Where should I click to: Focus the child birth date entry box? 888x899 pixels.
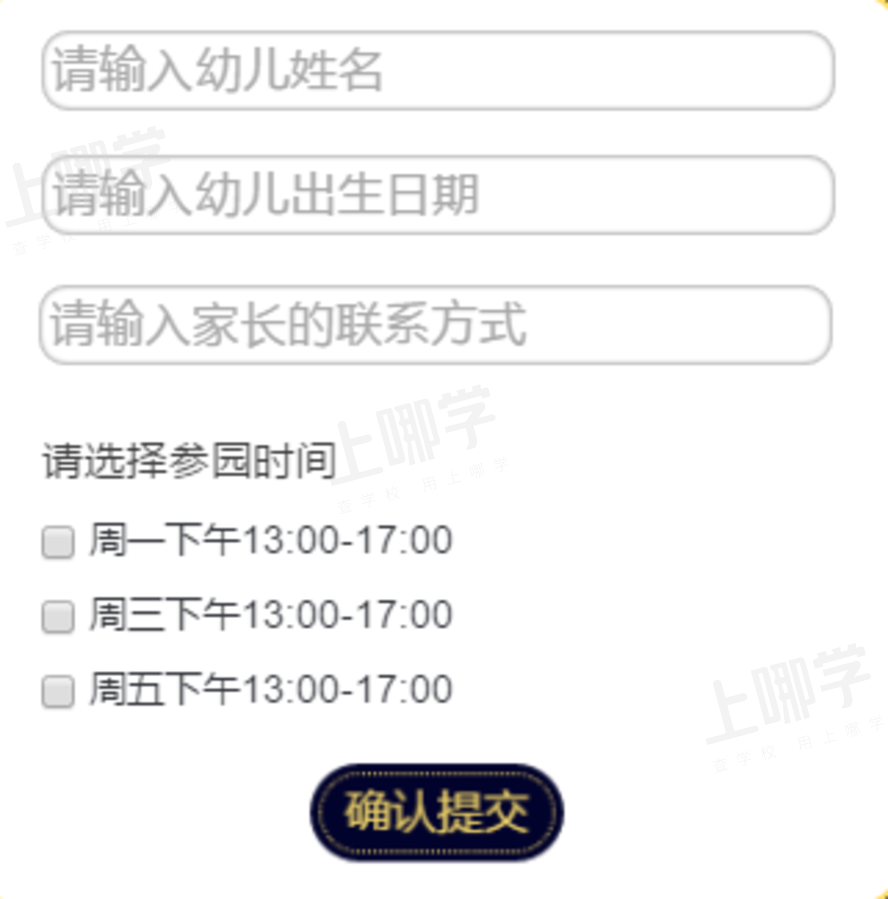(x=435, y=197)
